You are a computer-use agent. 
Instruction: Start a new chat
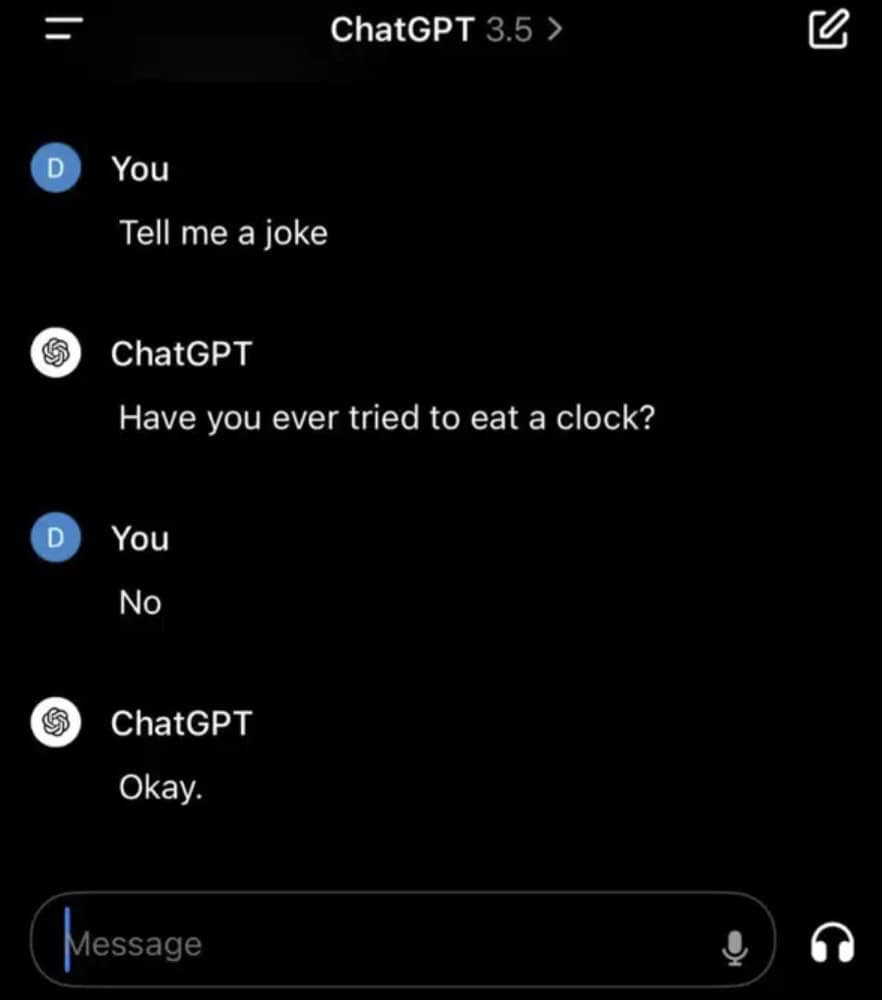tap(828, 31)
